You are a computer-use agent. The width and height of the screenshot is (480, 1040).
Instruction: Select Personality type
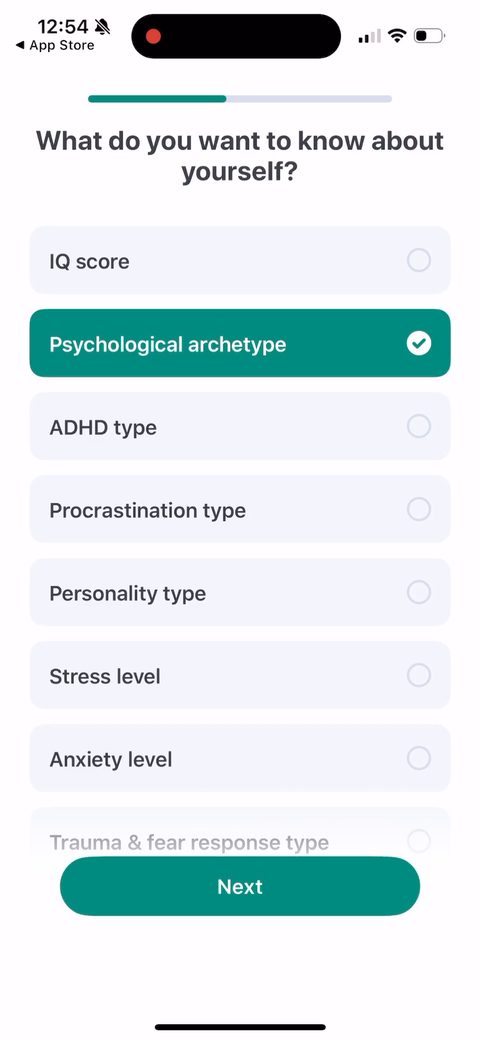(240, 592)
